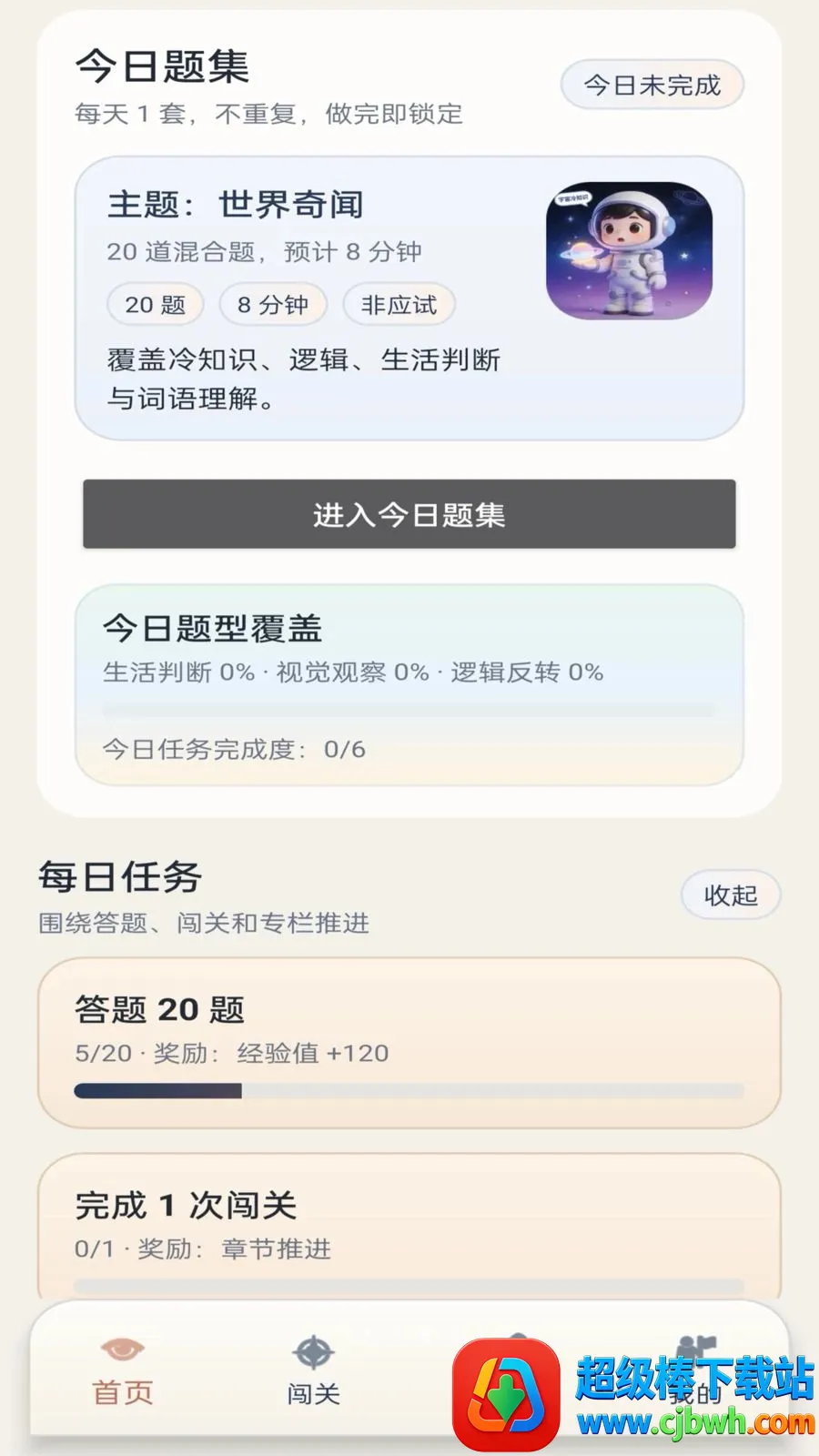Switch to the 闯关 tab
Screen dimensions: 819x1456
pos(314,1372)
